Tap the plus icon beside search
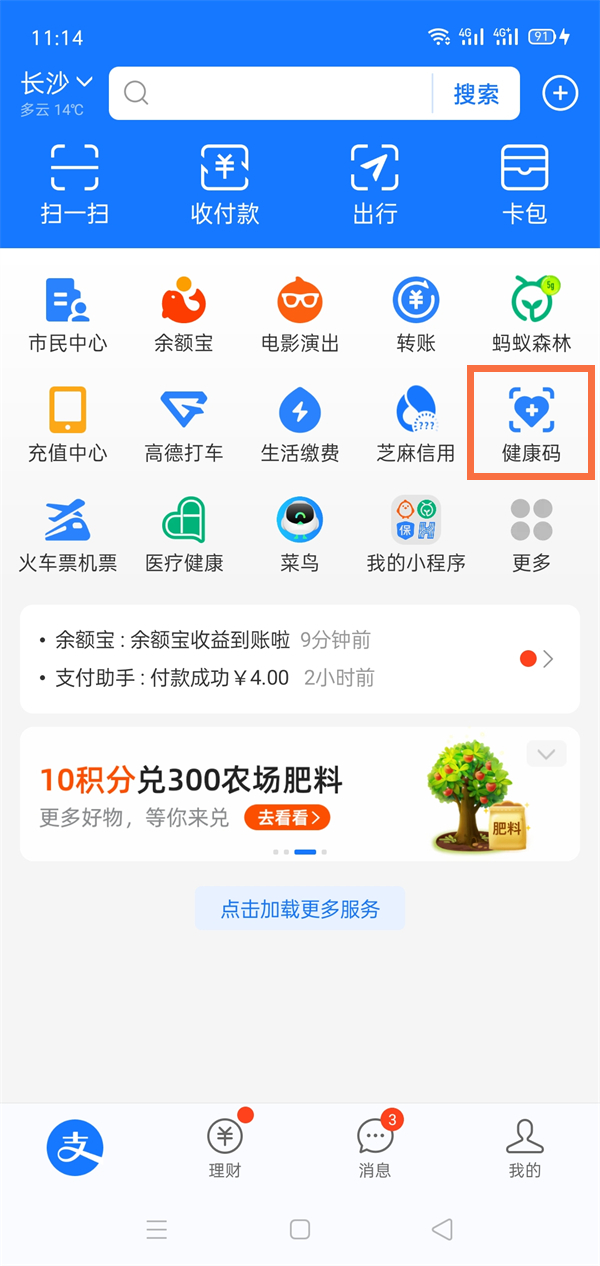This screenshot has width=600, height=1266. pyautogui.click(x=560, y=93)
